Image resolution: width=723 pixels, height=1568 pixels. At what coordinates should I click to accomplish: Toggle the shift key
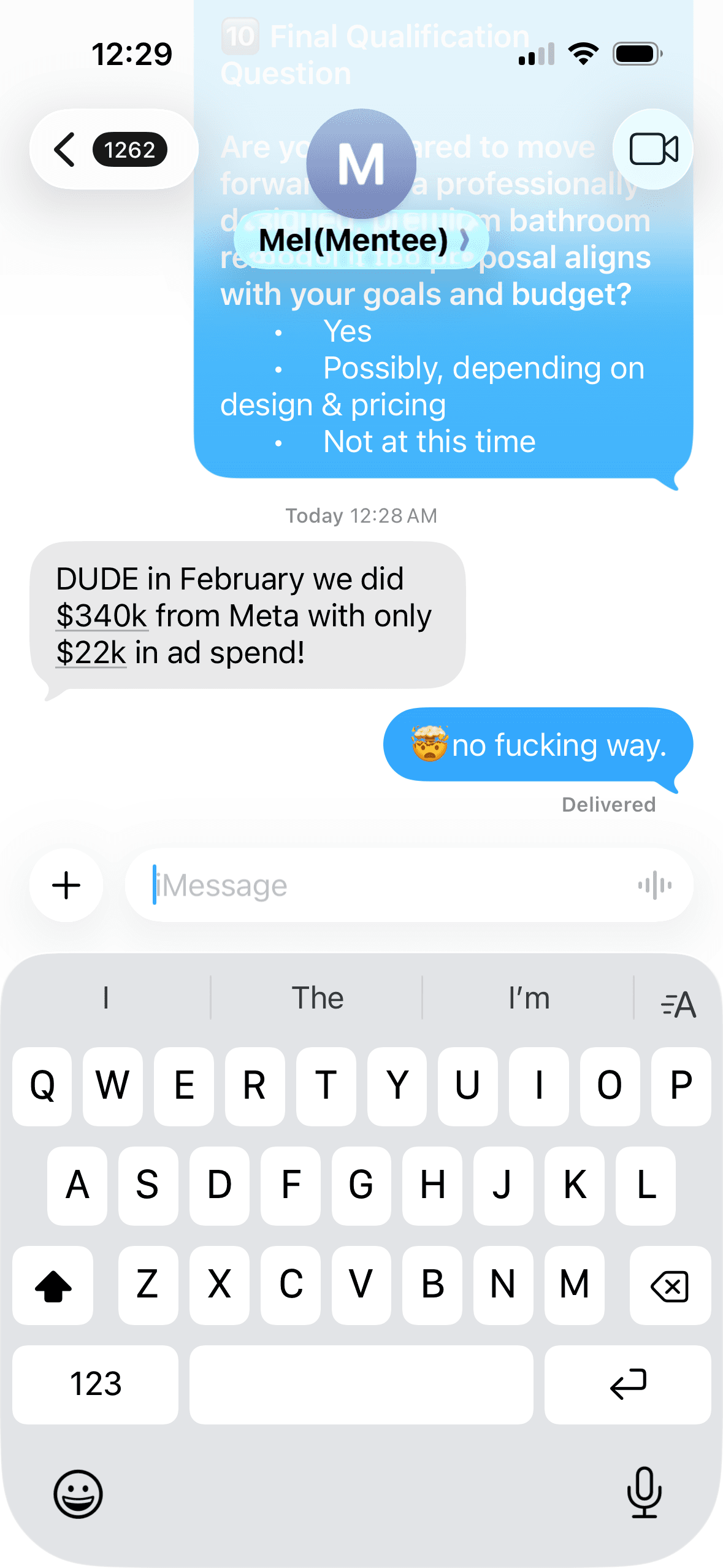[x=53, y=1285]
